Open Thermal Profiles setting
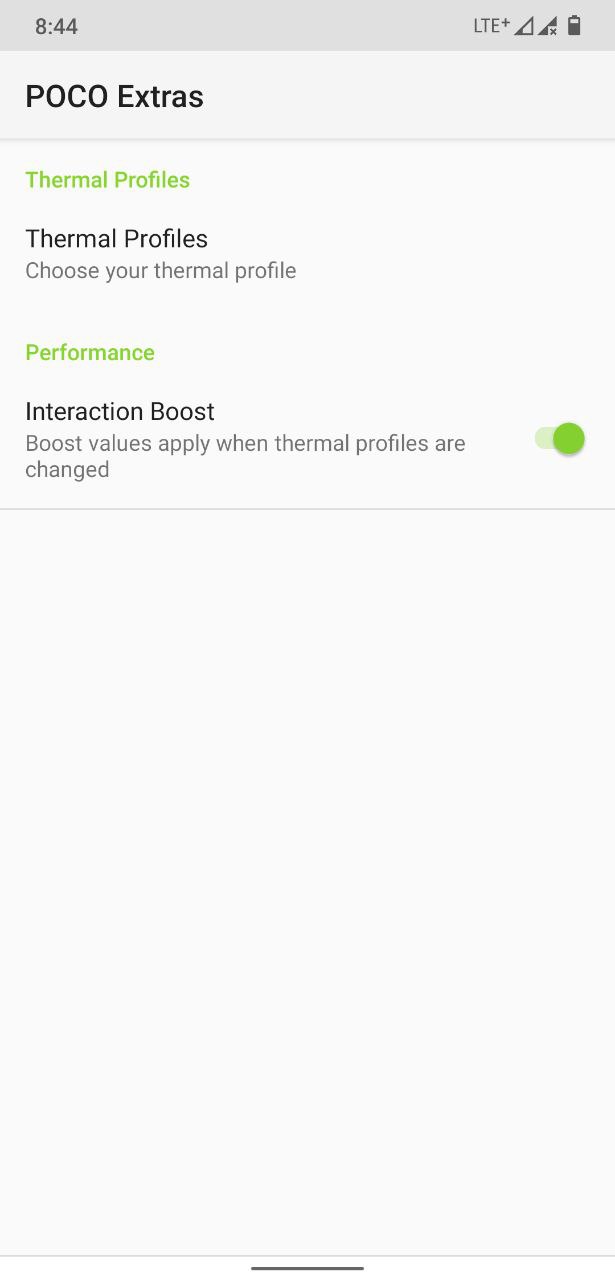This screenshot has width=615, height=1280. [160, 254]
